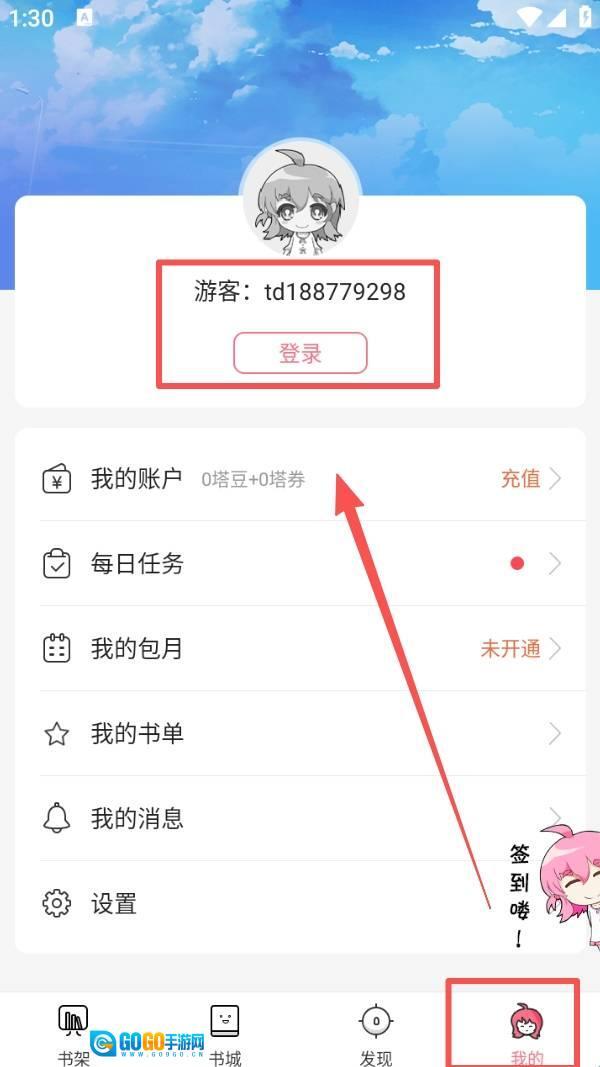The width and height of the screenshot is (600, 1067).
Task: Switch to the 发现 discover tab
Action: click(376, 1032)
